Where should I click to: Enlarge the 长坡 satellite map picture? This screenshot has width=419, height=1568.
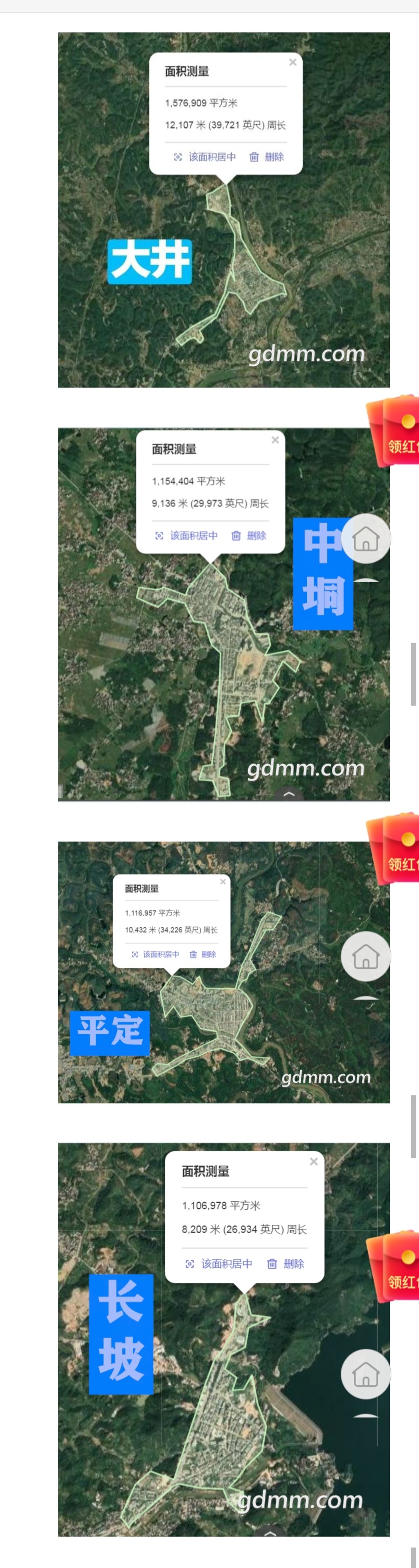coord(223,1340)
